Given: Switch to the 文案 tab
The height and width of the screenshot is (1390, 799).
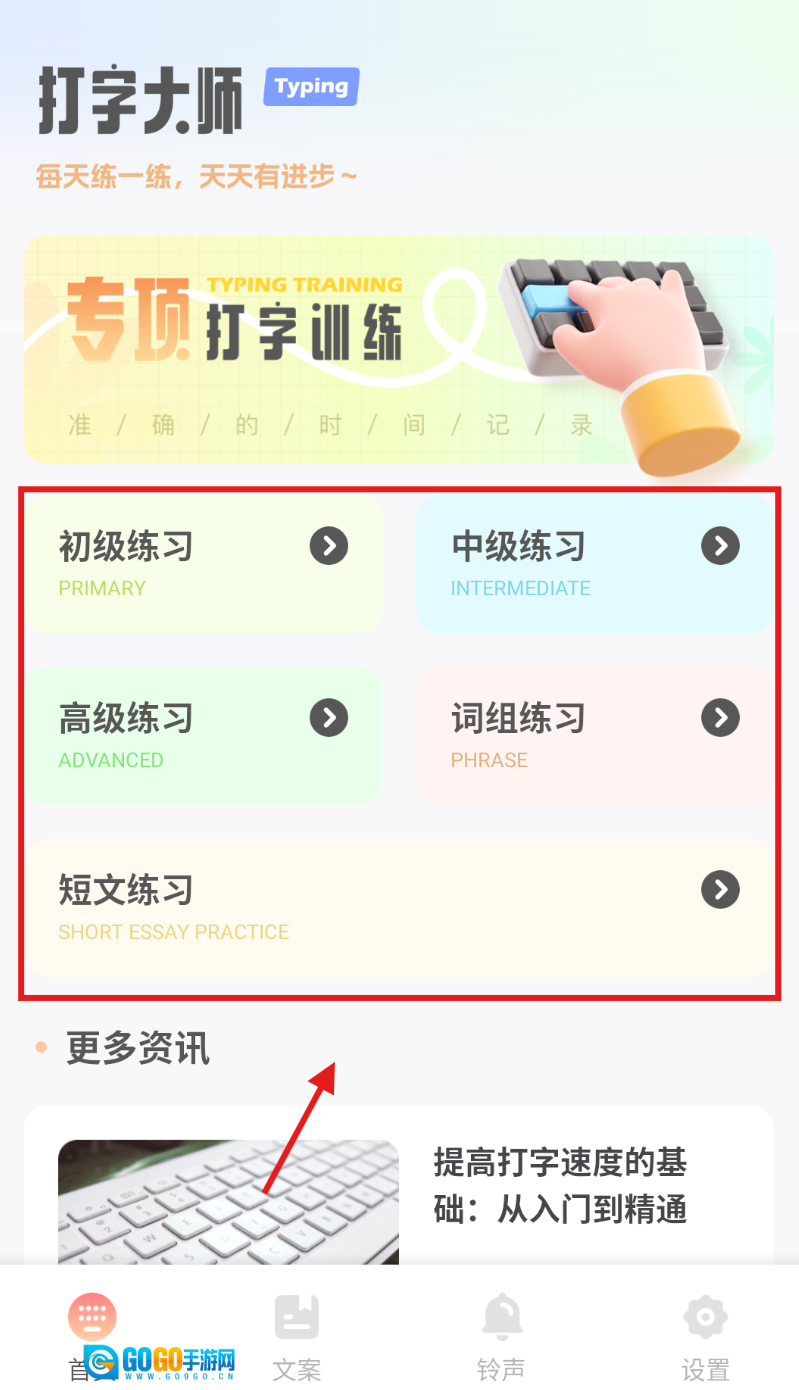Looking at the screenshot, I should pos(297,1334).
